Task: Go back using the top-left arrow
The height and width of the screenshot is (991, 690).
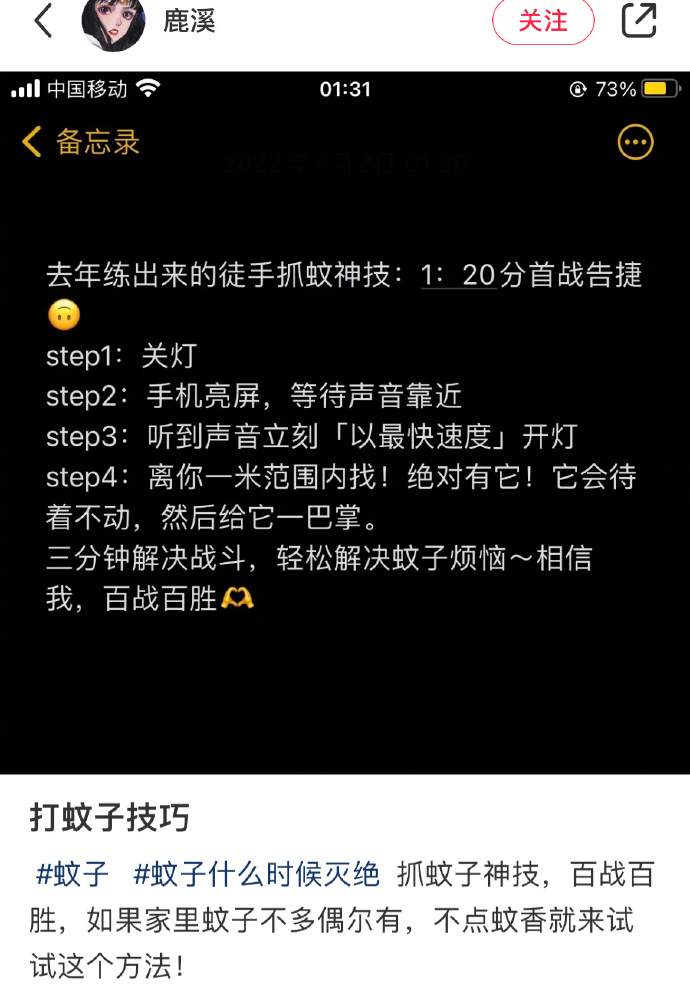Action: point(43,21)
